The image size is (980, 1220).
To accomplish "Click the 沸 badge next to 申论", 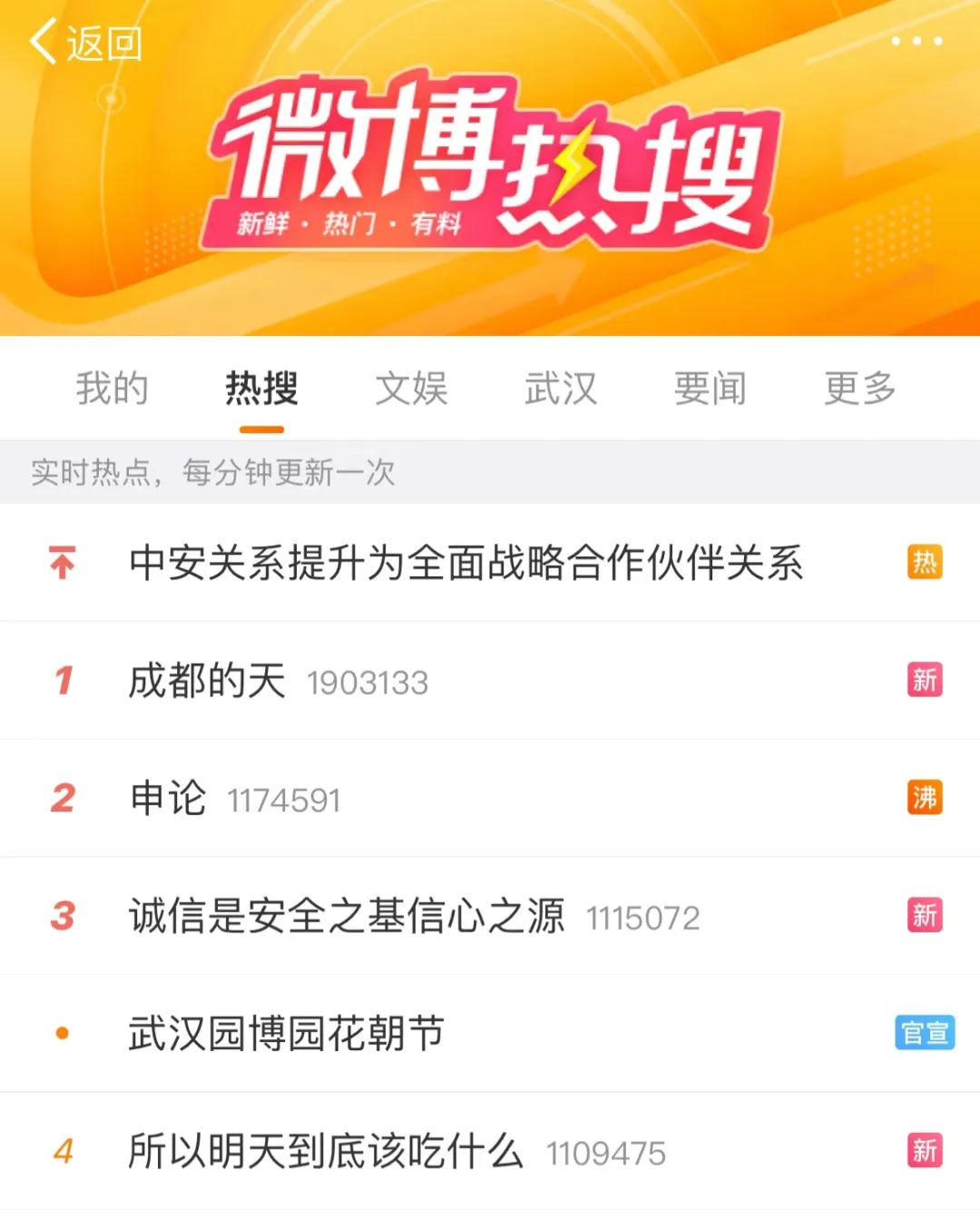I will click(926, 798).
